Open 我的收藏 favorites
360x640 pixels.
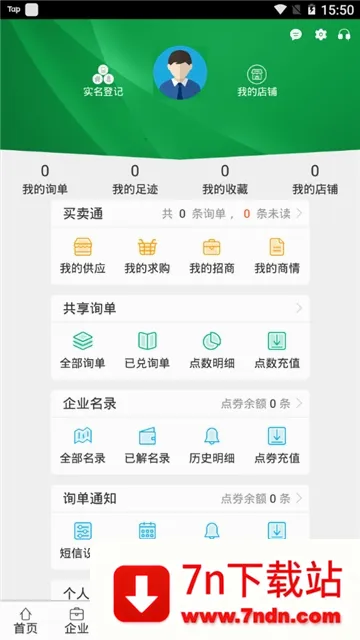pos(225,179)
